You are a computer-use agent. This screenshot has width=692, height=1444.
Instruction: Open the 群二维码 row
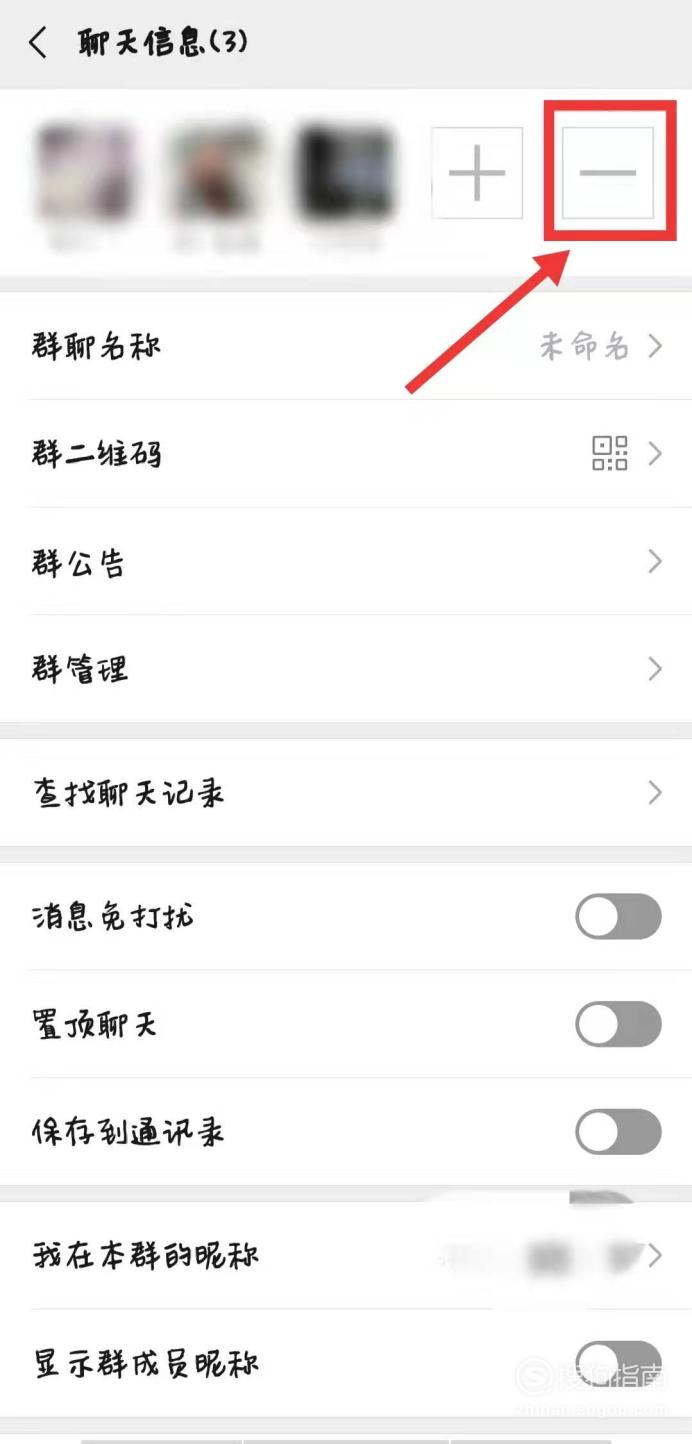coord(346,454)
